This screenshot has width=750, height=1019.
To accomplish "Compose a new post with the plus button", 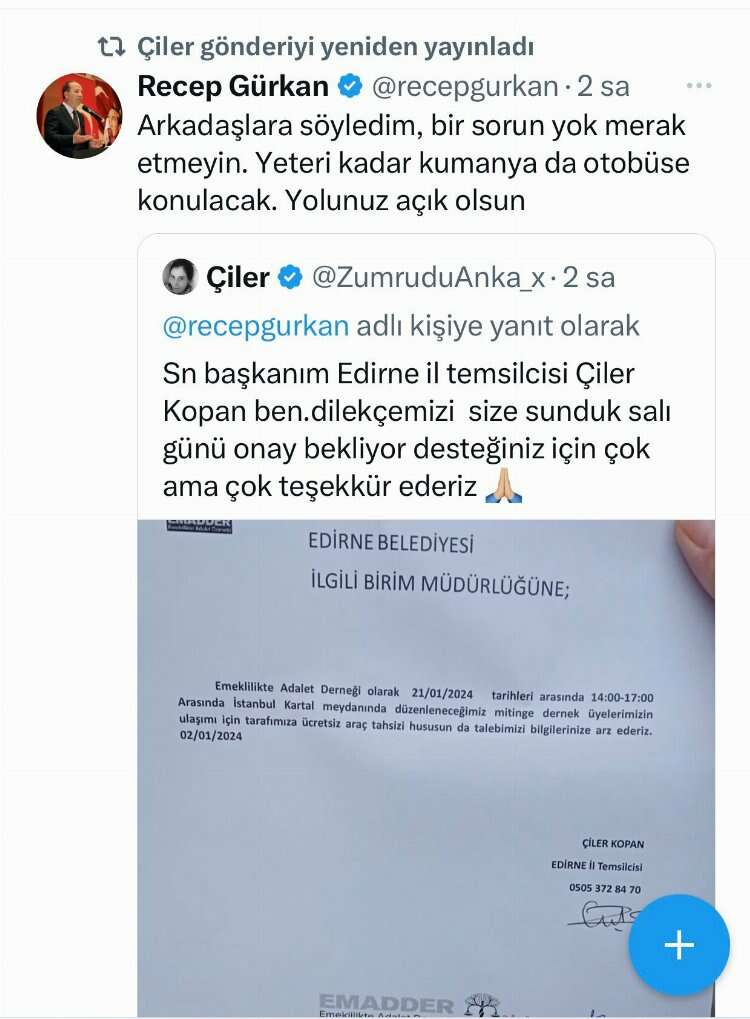I will point(679,945).
